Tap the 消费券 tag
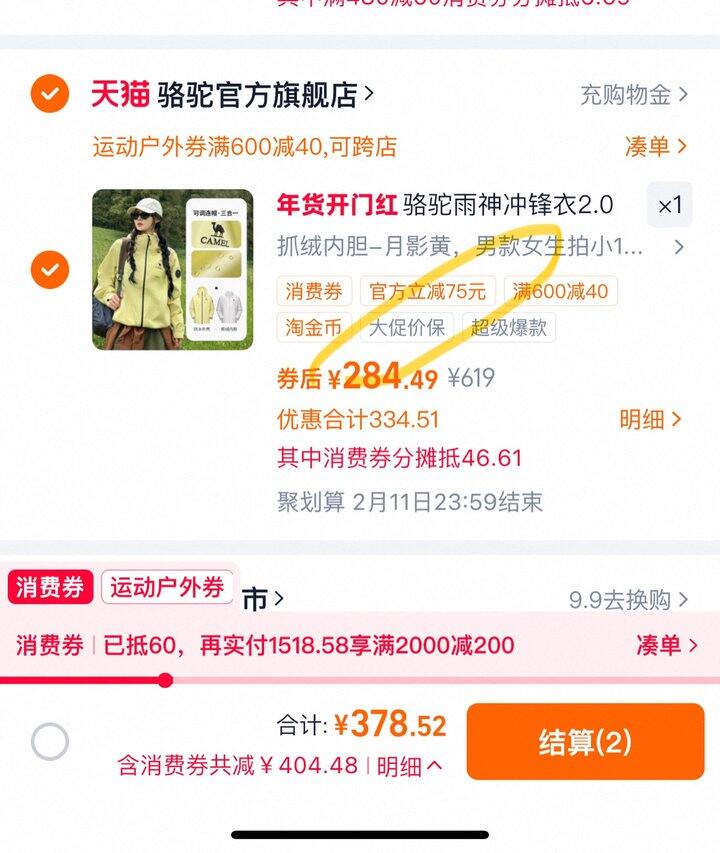The width and height of the screenshot is (720, 853). tap(51, 587)
